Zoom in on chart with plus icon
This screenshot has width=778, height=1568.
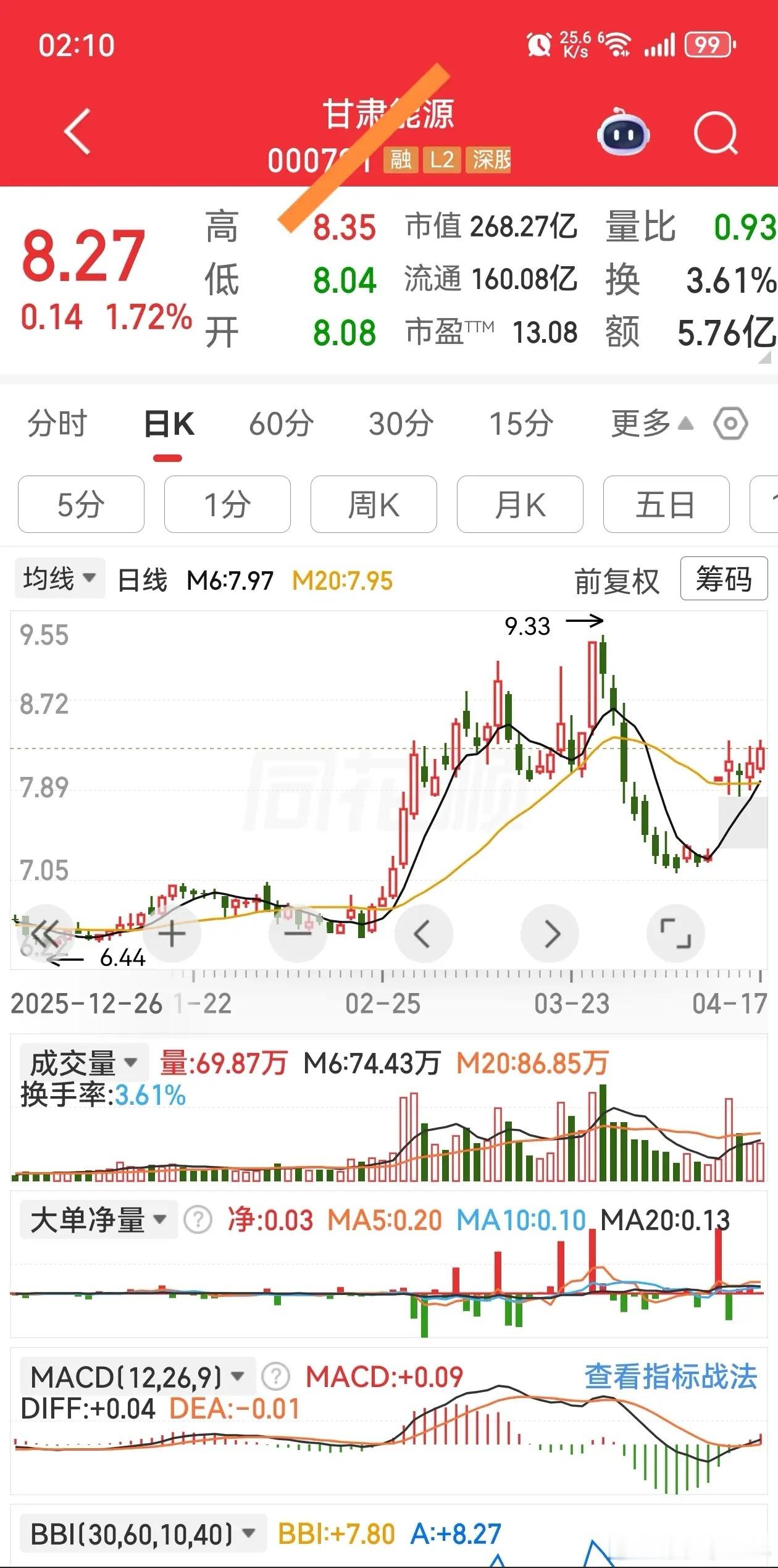(x=171, y=934)
